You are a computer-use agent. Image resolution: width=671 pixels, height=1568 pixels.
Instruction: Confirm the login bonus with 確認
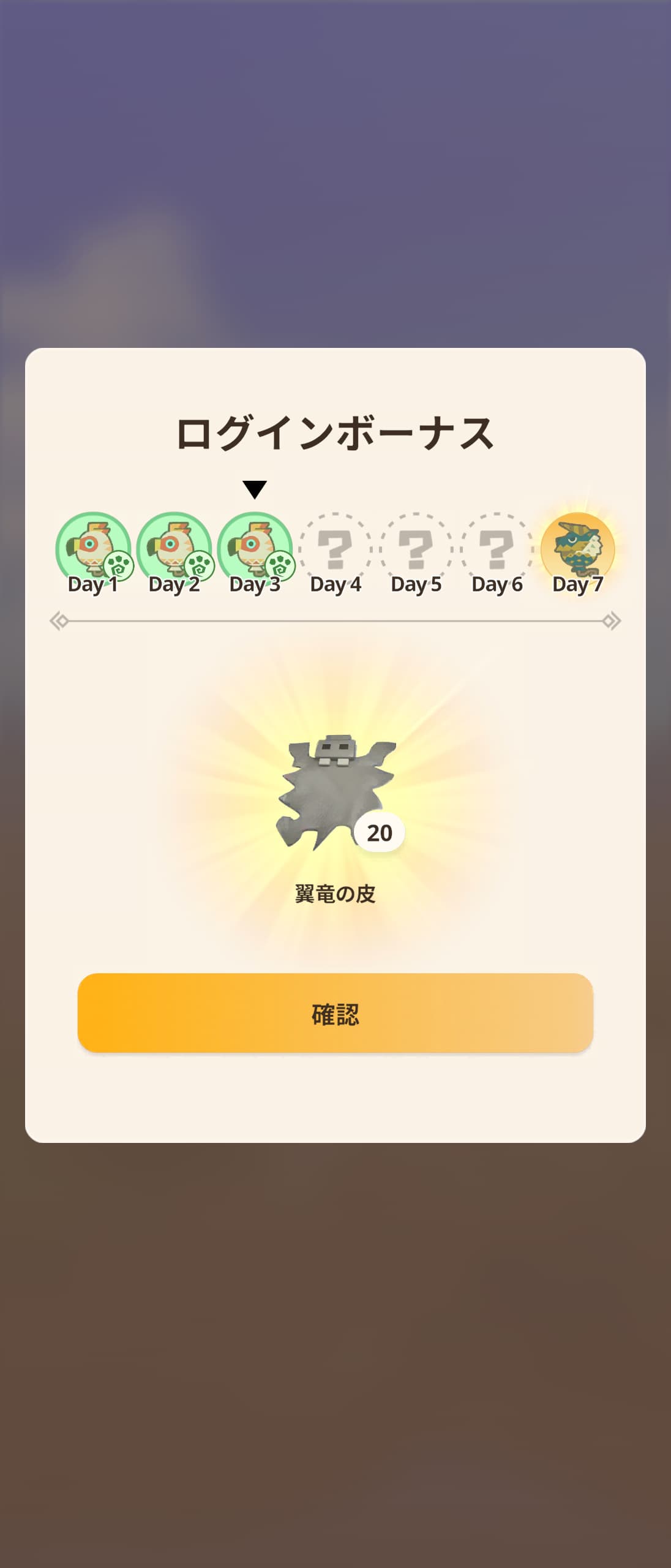point(335,1013)
